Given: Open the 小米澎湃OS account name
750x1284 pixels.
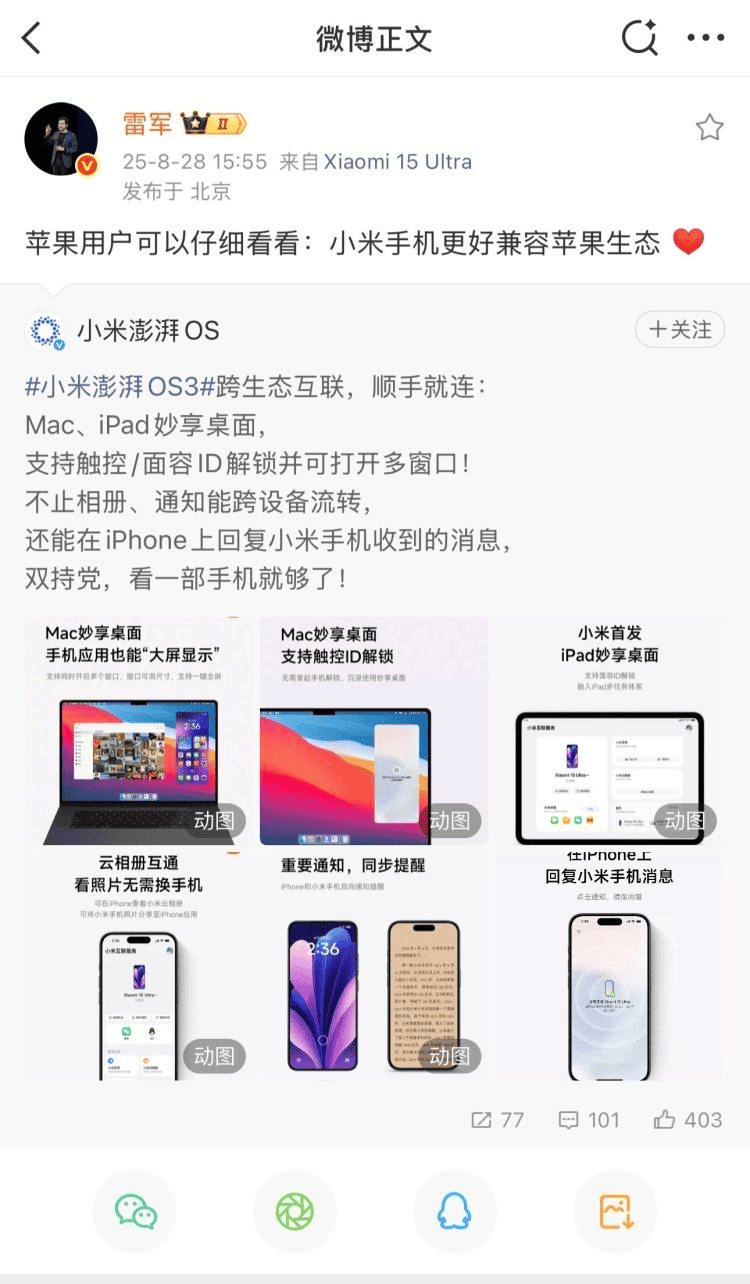Looking at the screenshot, I should [148, 331].
